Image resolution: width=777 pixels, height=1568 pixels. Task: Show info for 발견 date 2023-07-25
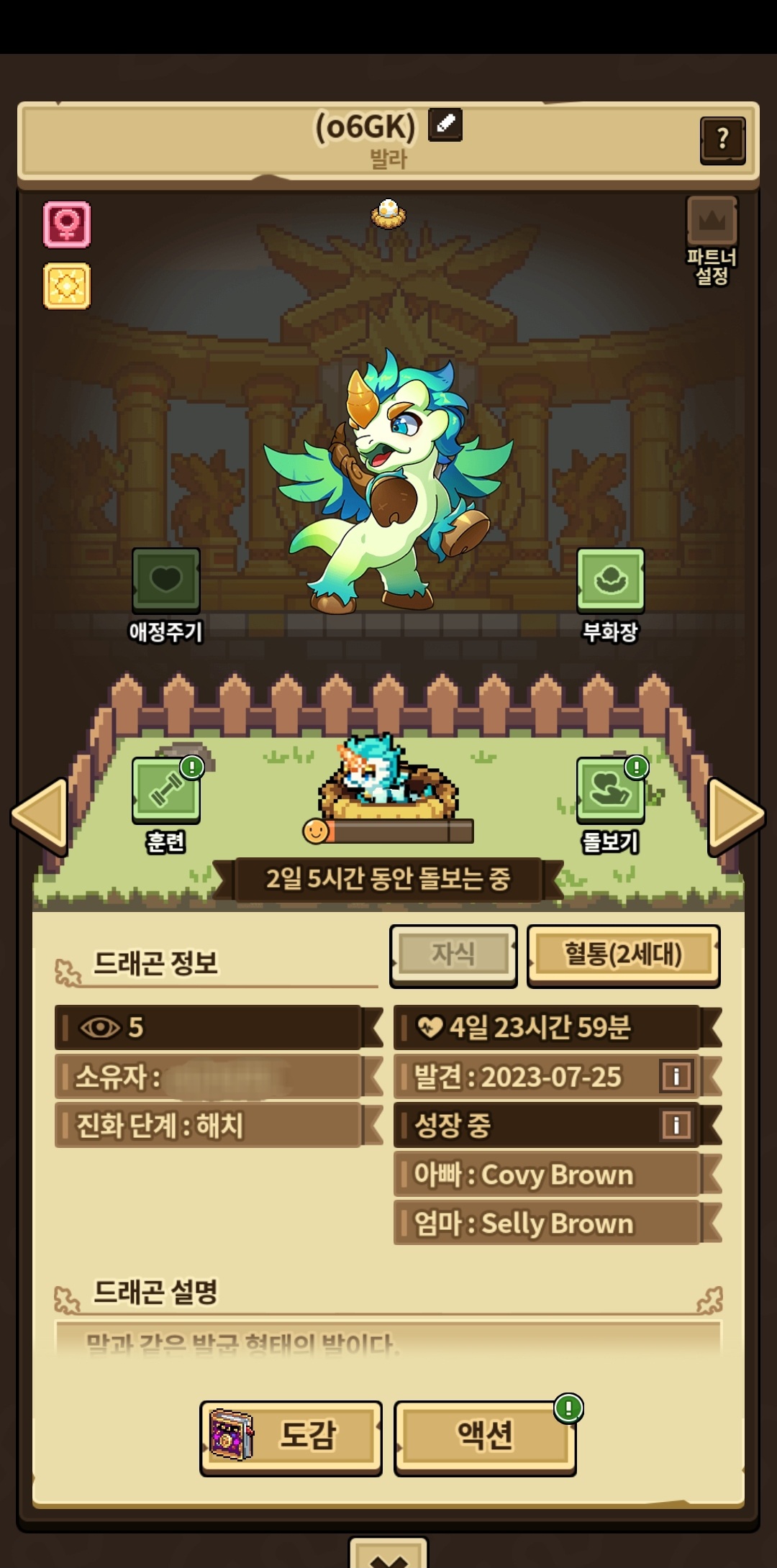point(676,1077)
